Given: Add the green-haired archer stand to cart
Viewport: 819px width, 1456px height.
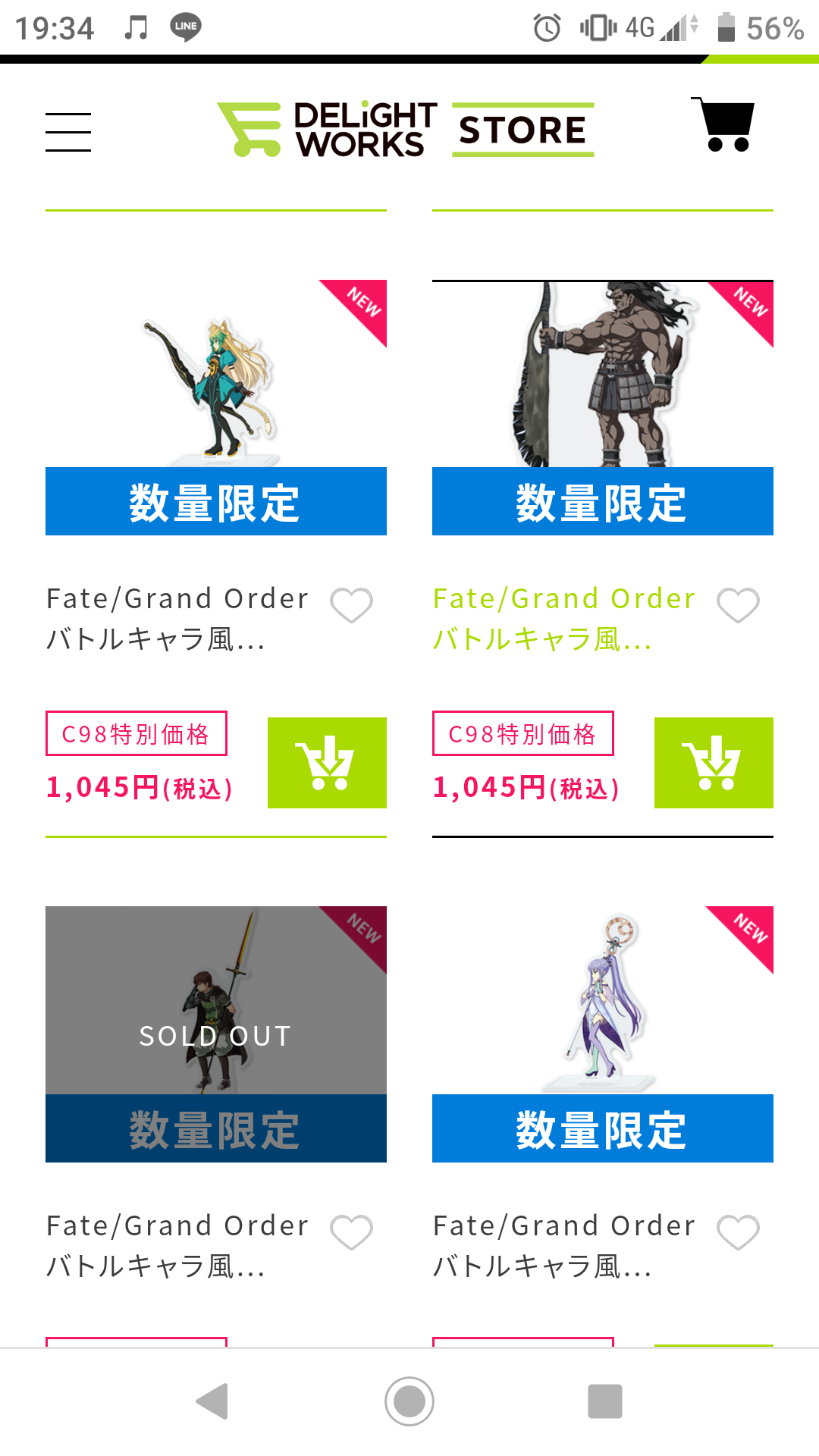Looking at the screenshot, I should (327, 763).
